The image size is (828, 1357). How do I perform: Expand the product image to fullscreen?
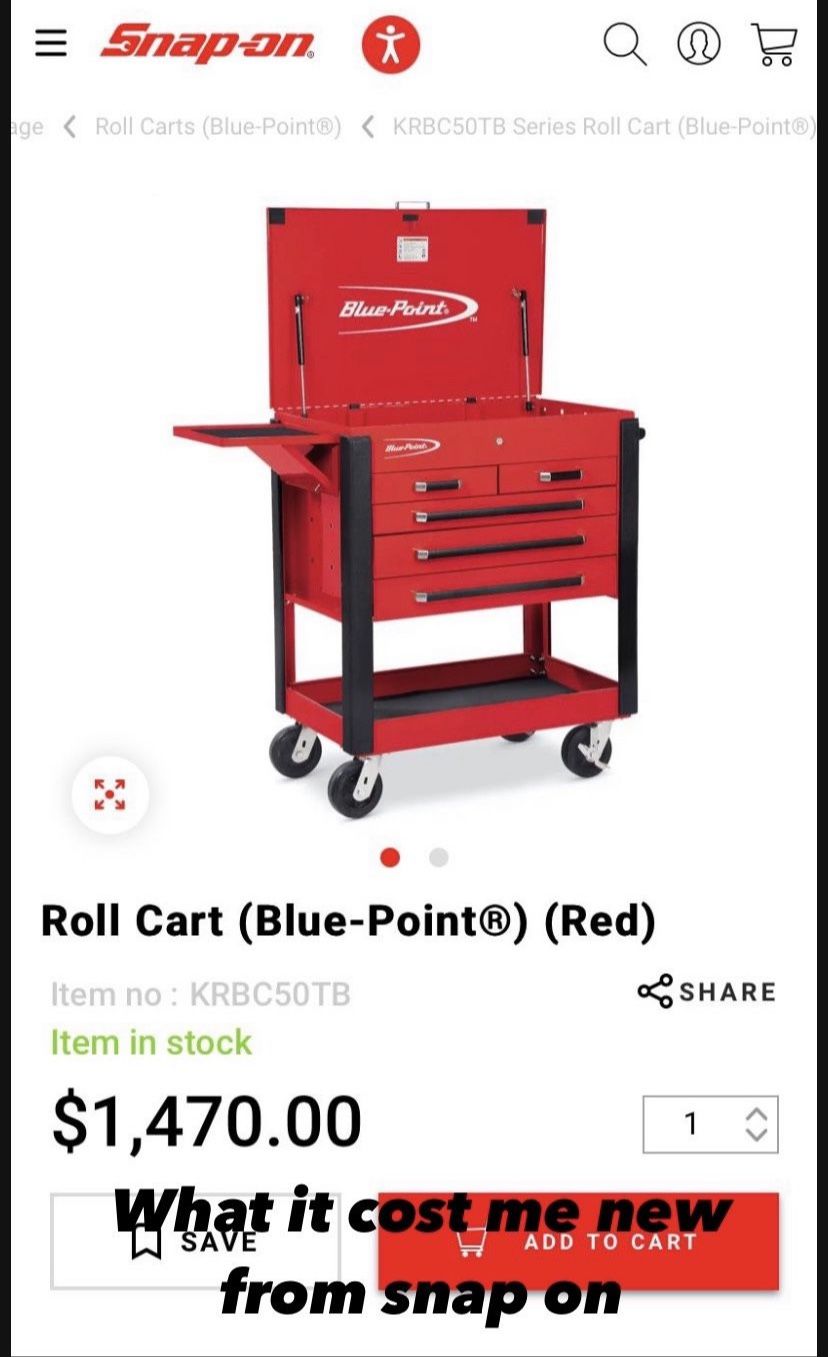[110, 795]
